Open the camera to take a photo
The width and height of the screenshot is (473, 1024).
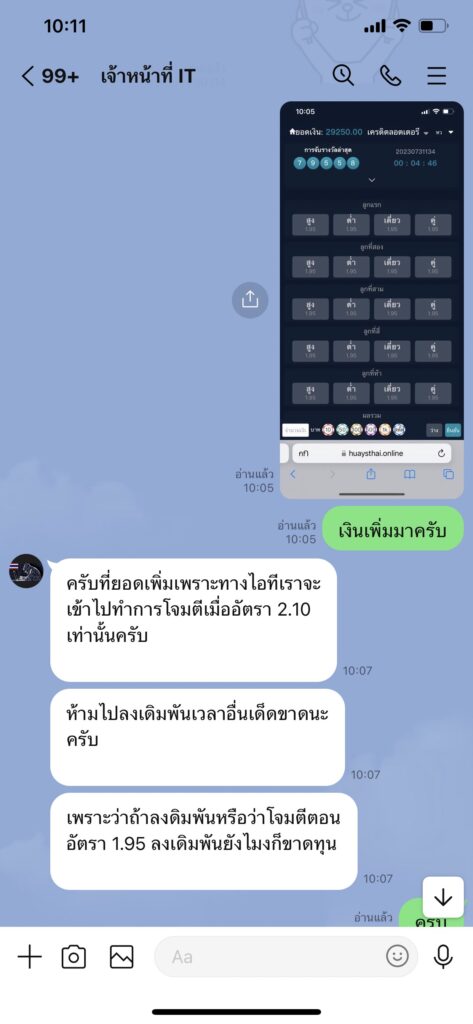tap(74, 957)
